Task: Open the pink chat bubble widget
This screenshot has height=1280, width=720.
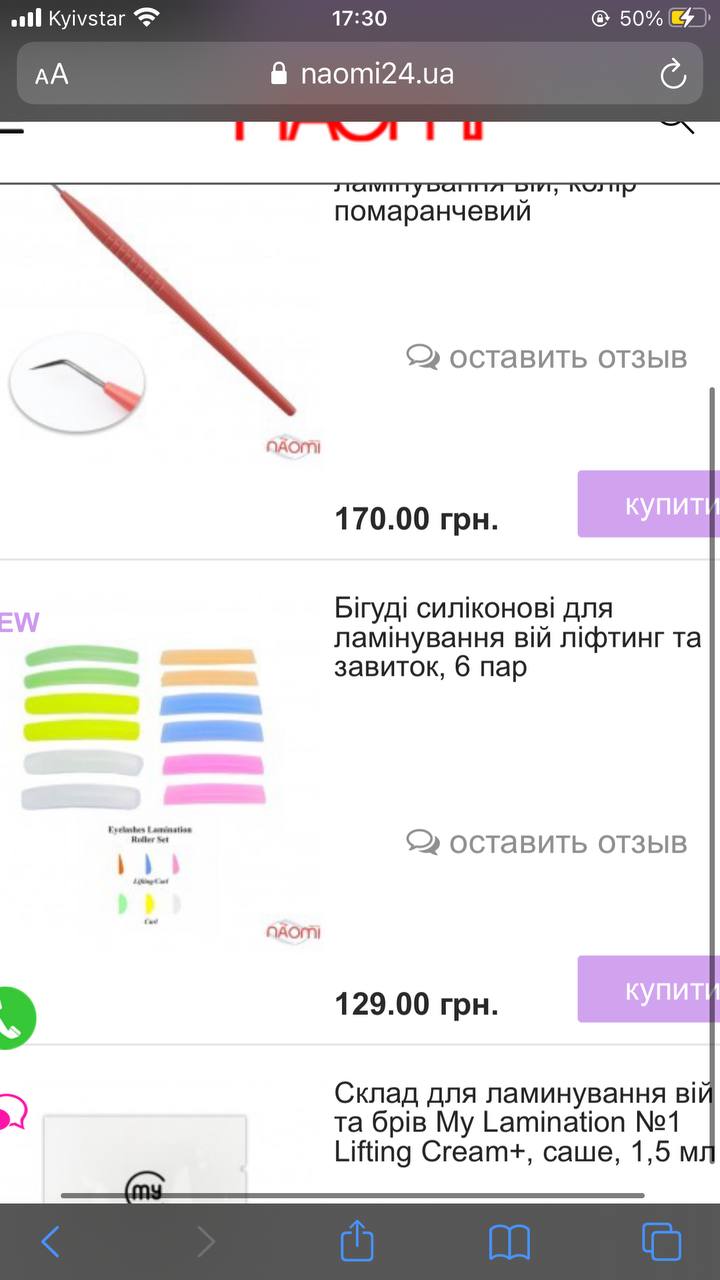Action: point(12,1112)
